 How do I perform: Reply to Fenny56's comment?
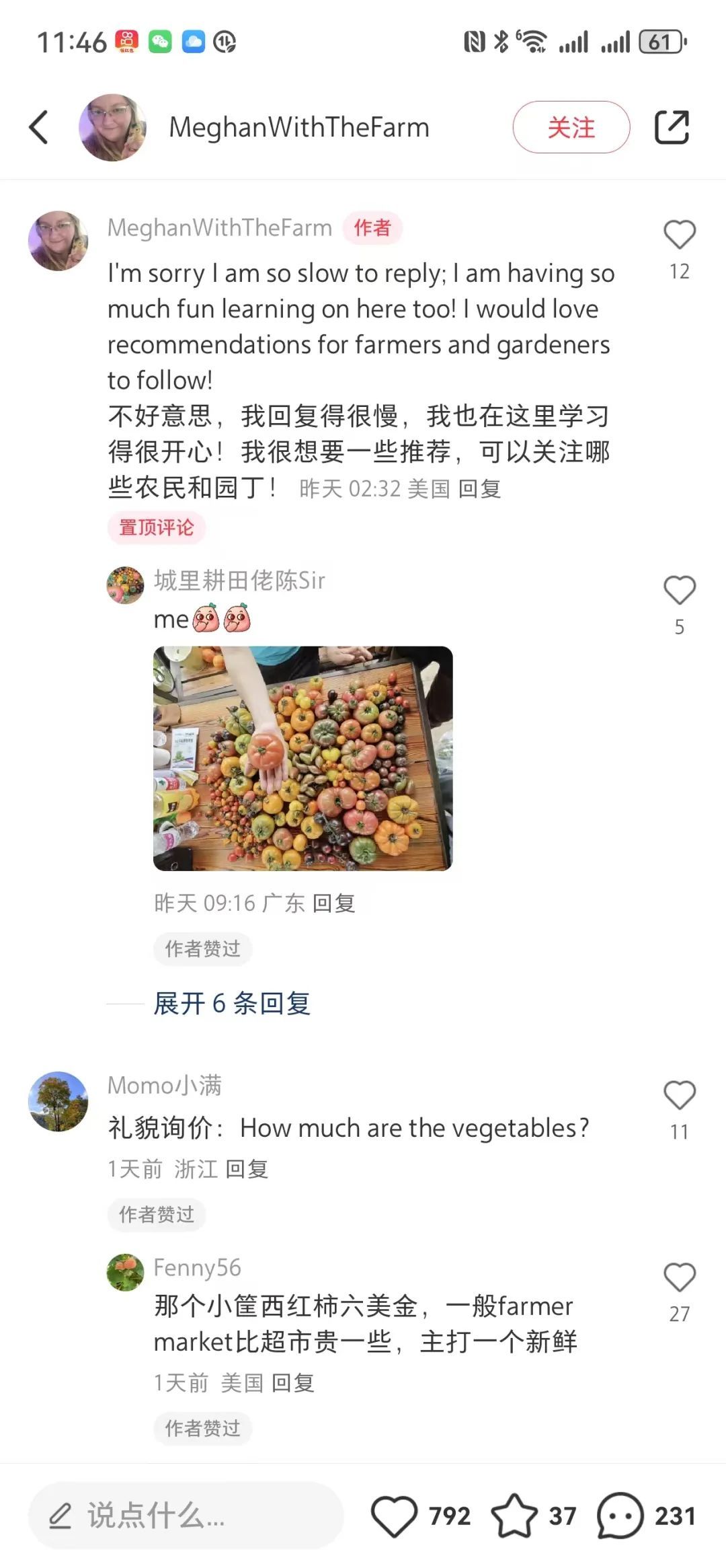(293, 1383)
